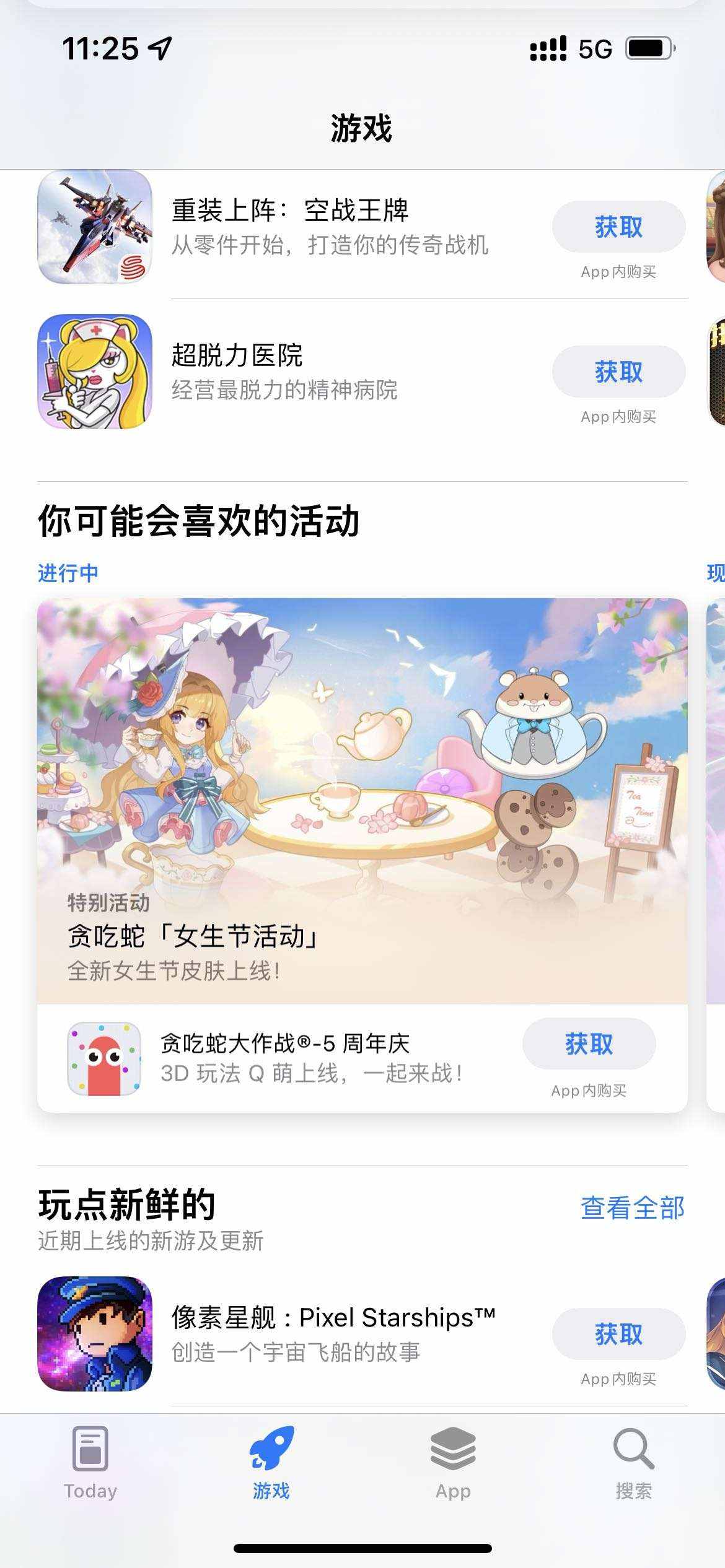
Task: Open the 重装上阵：空战王牌 app row
Action: coord(328,227)
